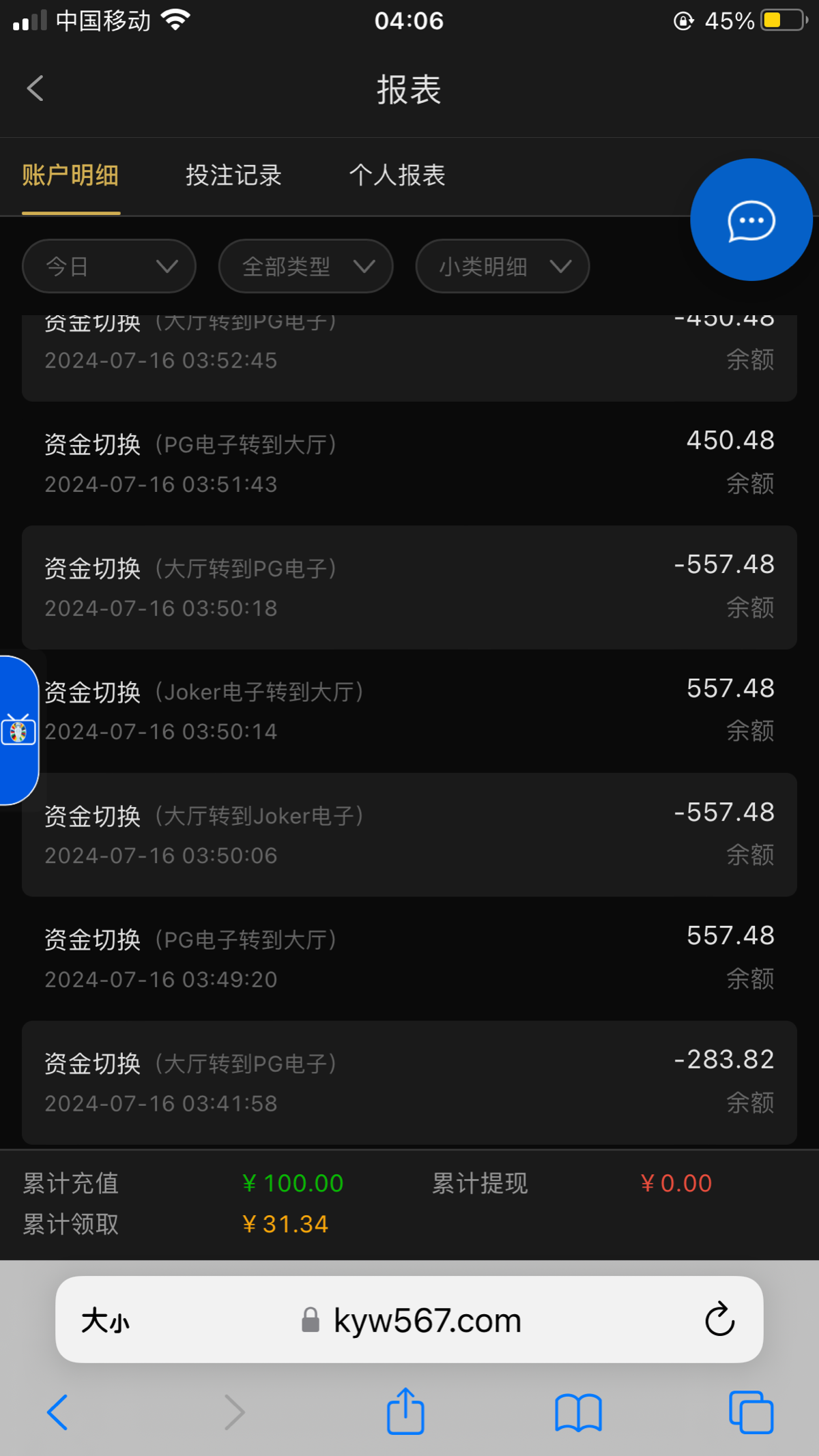Open the blue side floating TV widget
Viewport: 819px width, 1456px height.
pyautogui.click(x=18, y=730)
